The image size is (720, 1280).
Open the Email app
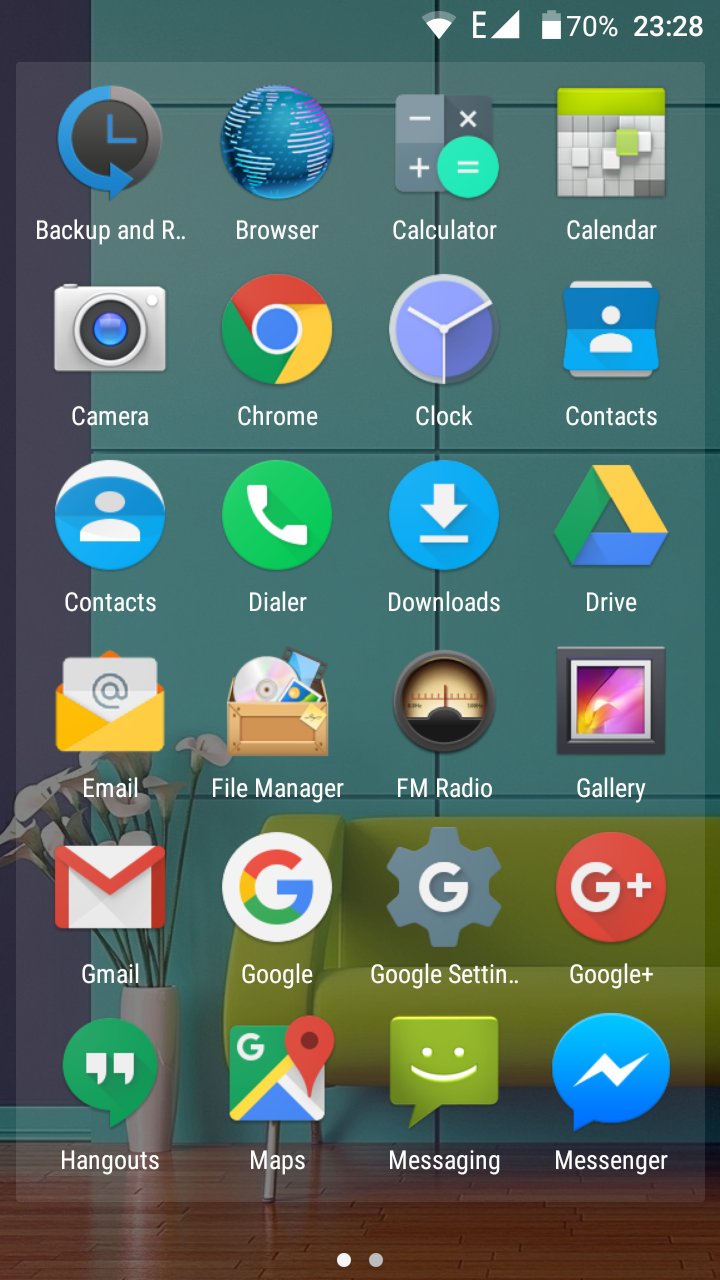click(x=110, y=701)
